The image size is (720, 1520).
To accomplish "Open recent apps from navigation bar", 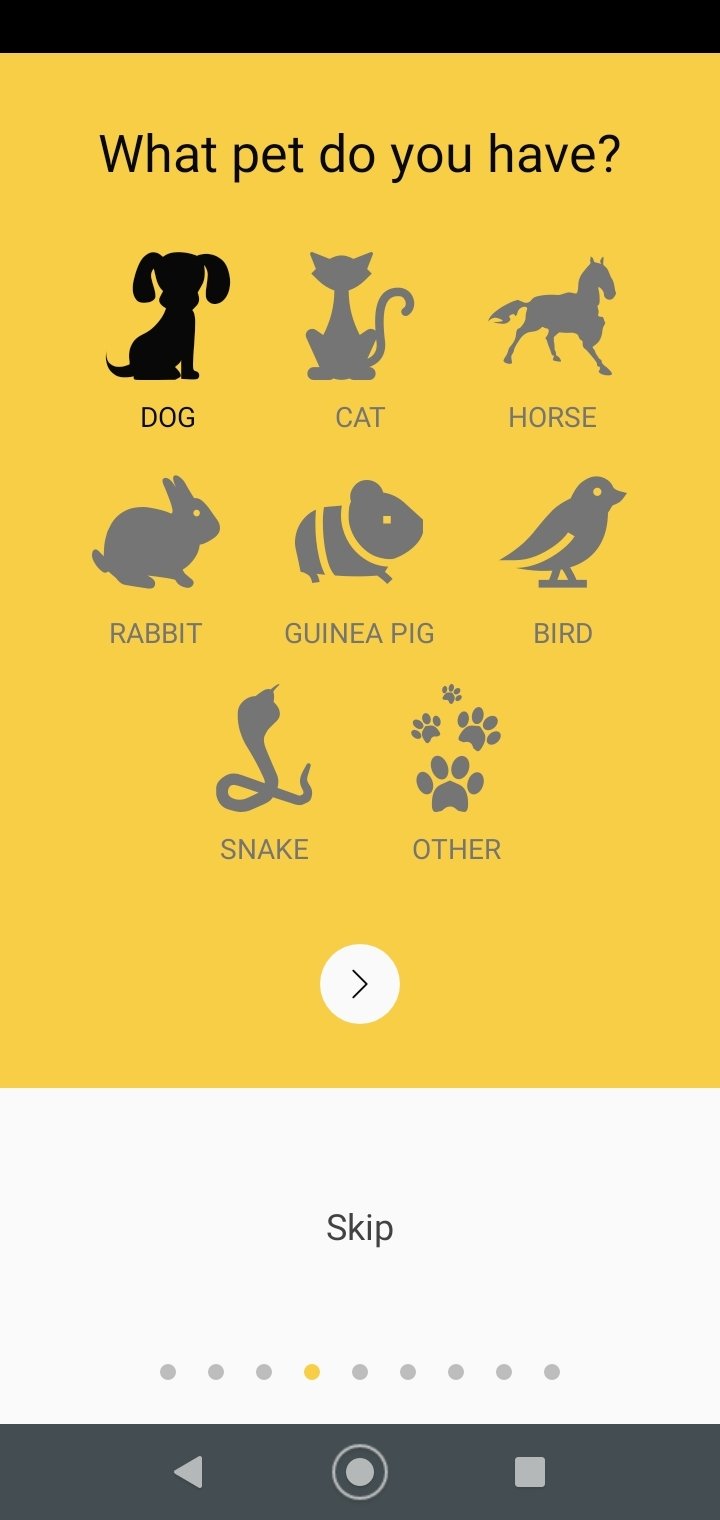I will (529, 1472).
